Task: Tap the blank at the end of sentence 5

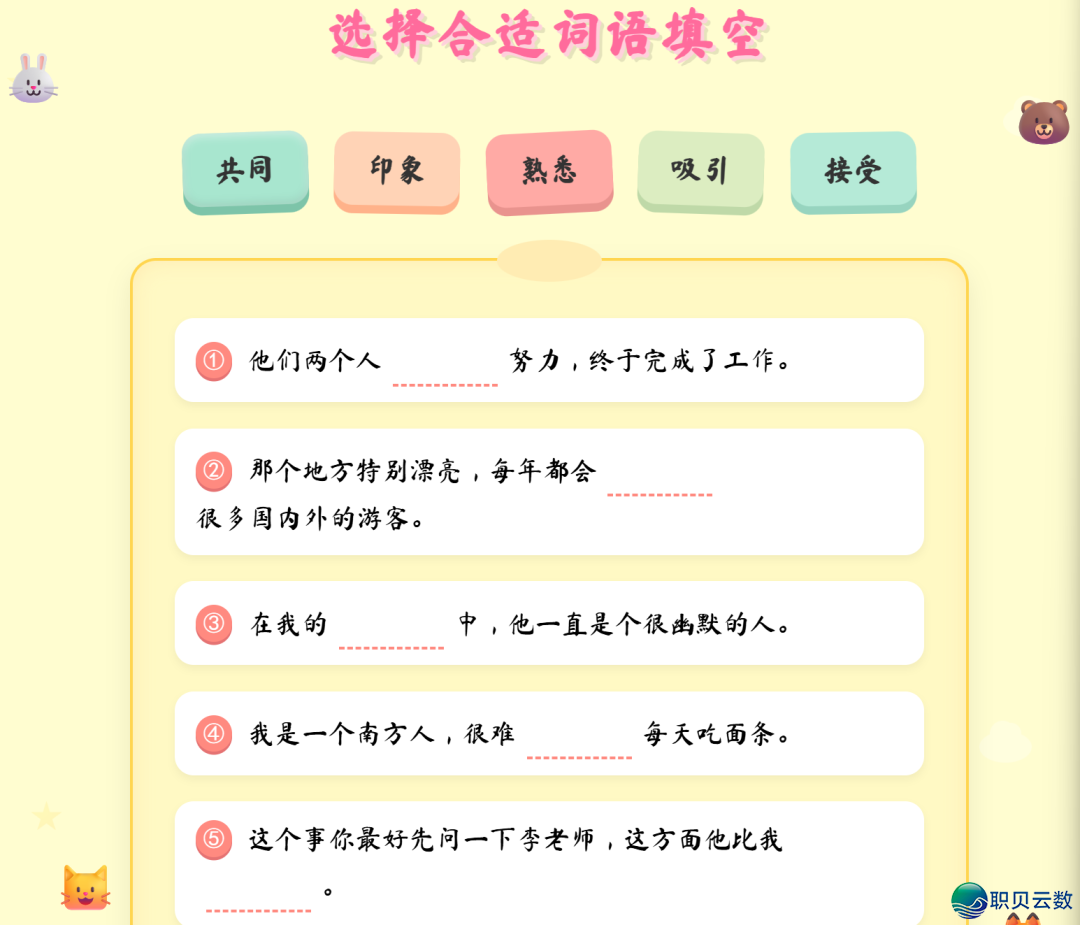Action: [258, 893]
